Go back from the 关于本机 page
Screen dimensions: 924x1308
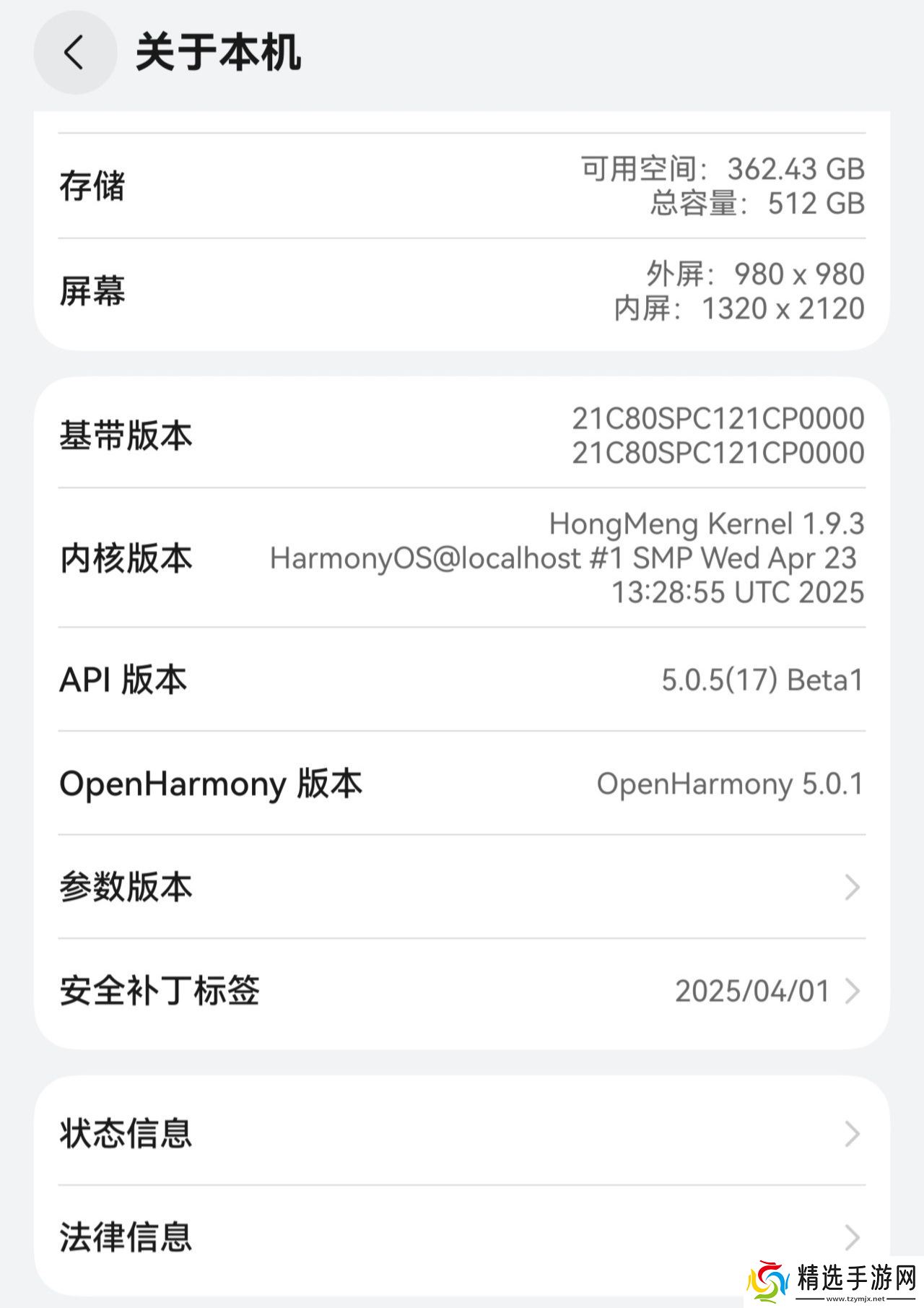[x=74, y=53]
